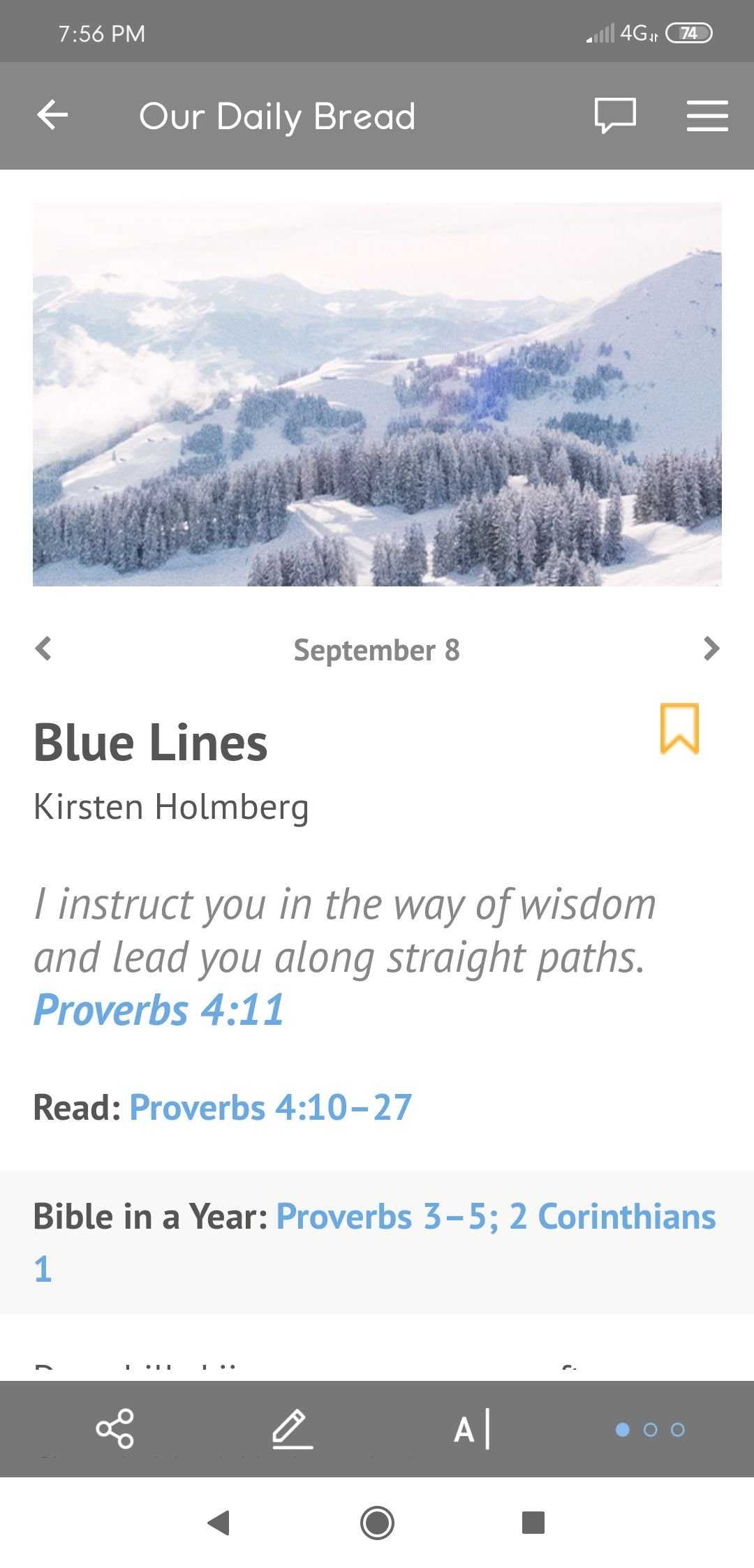Open Bible in a Year Proverbs 3–5 link
Screen dimensions: 754x1568
coord(387,1216)
